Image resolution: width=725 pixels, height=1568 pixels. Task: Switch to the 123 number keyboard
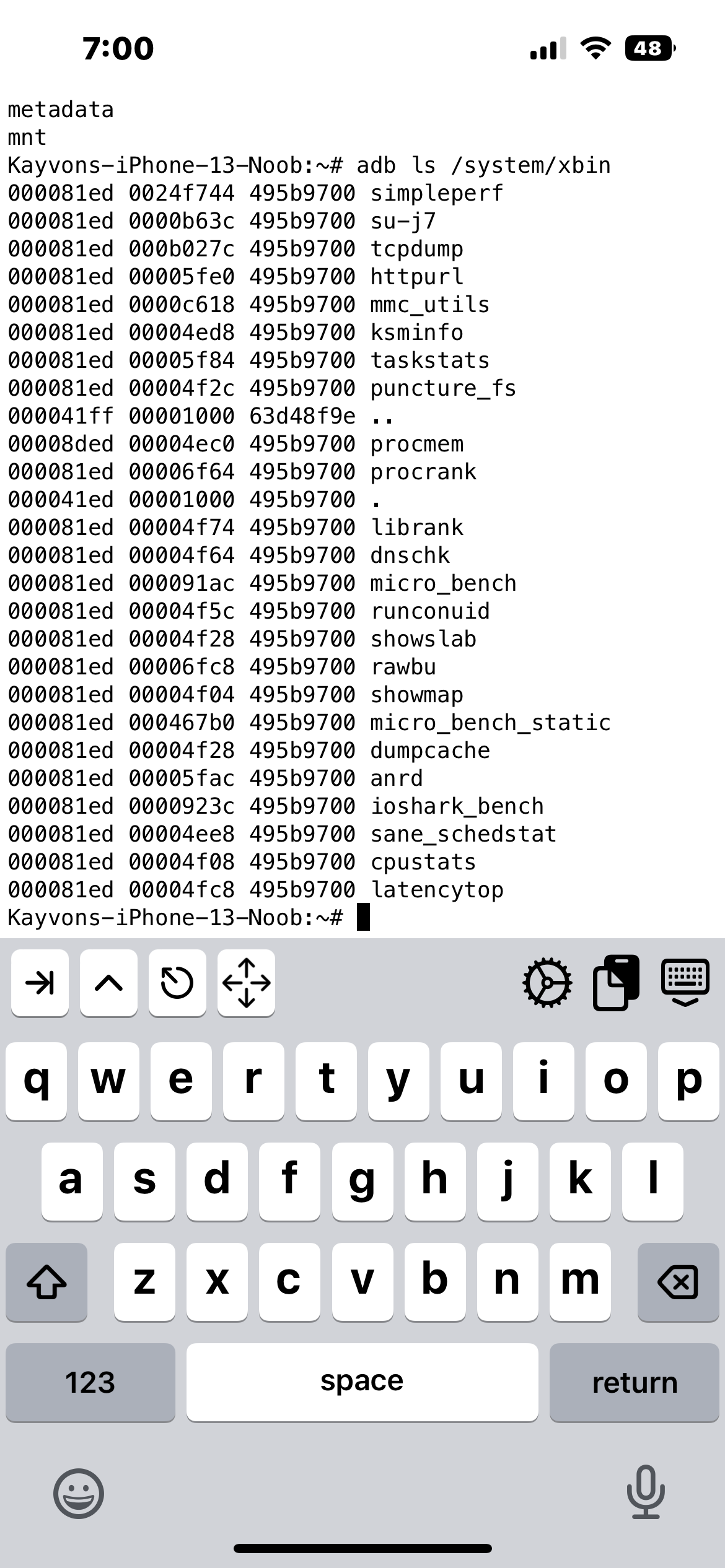[90, 1382]
